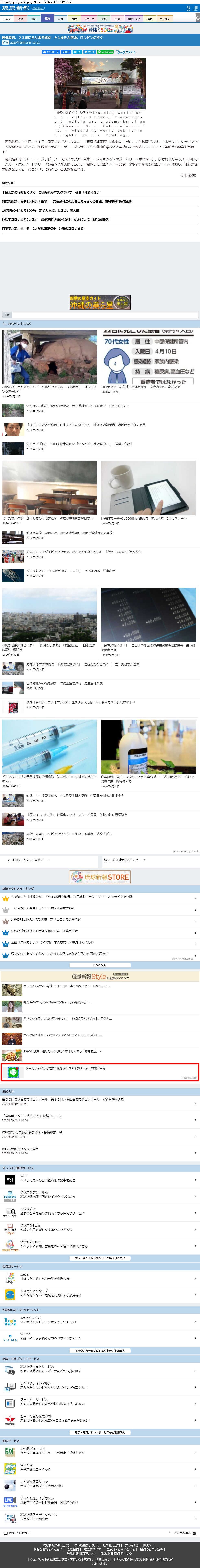Tap もっと見る under access ranking
Screen dimensions: 200x1568
tap(100, 965)
